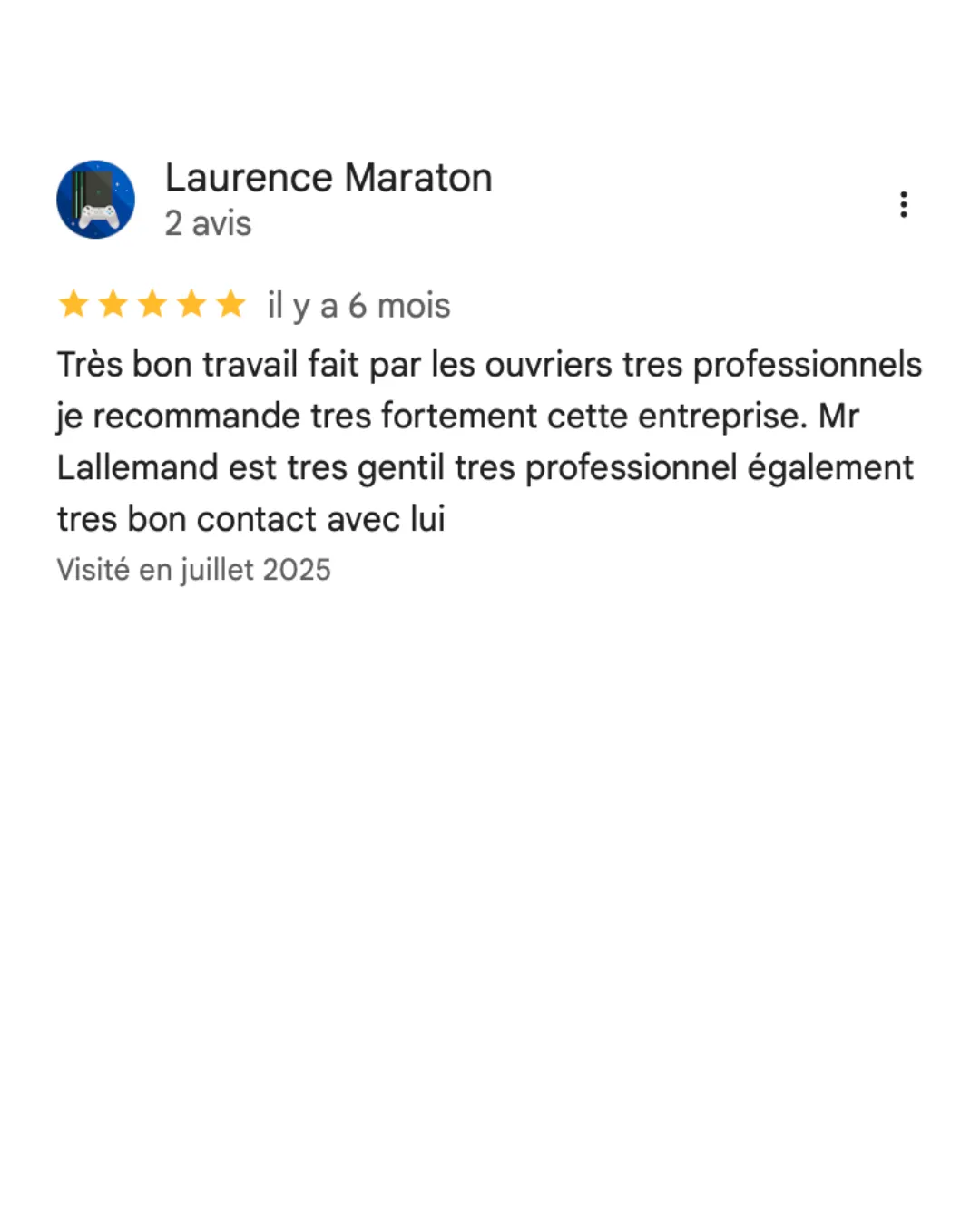Open reviewer name Laurence Maraton
This screenshot has height=1225, width=980.
328,178
